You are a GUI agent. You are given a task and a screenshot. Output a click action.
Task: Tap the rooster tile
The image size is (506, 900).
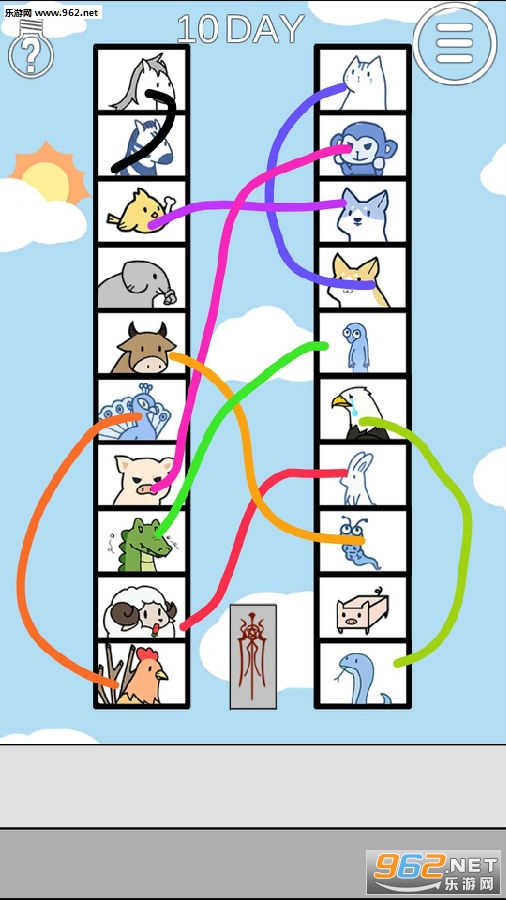[142, 673]
